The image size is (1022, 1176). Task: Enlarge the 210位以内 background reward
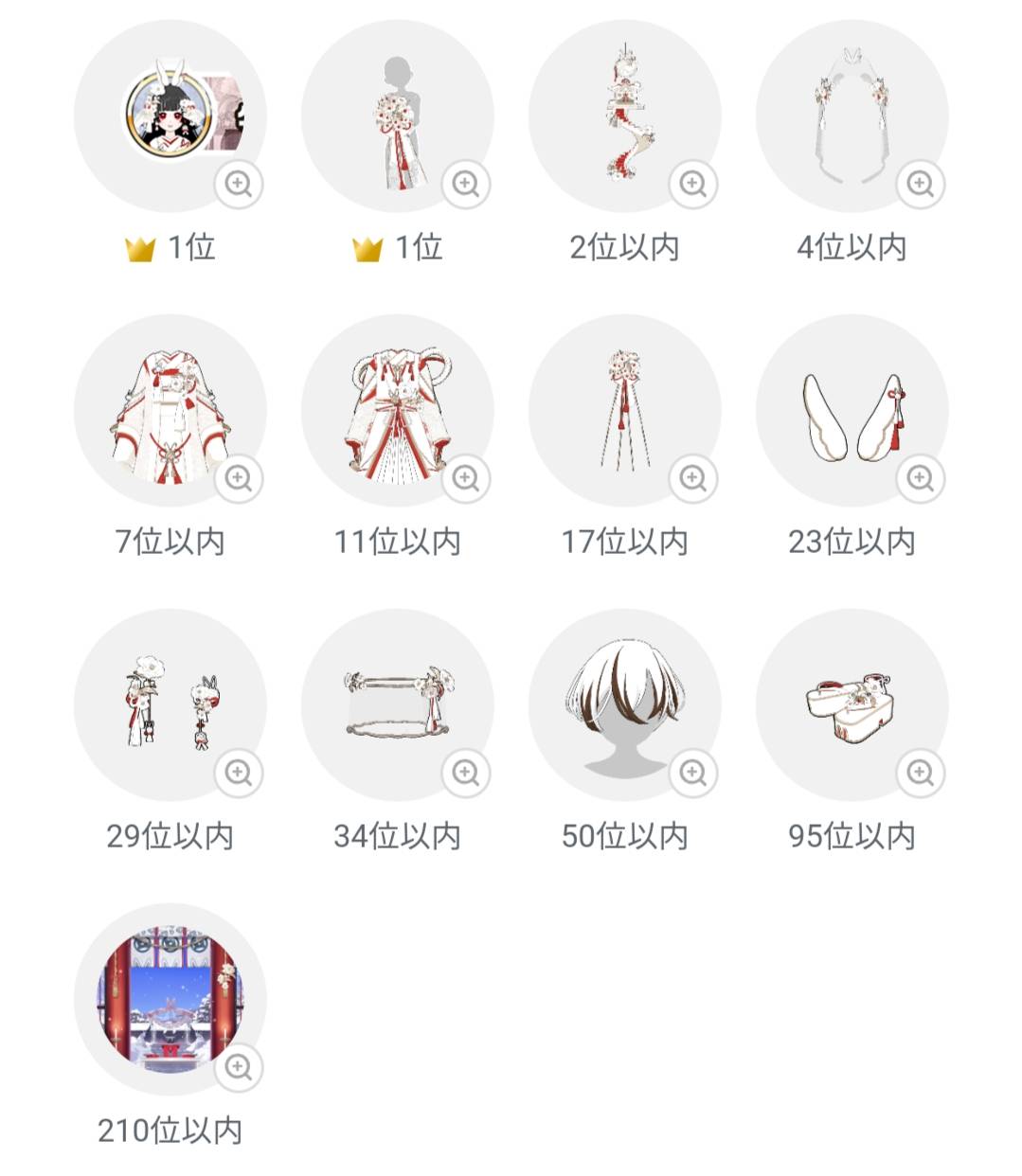(x=239, y=1067)
